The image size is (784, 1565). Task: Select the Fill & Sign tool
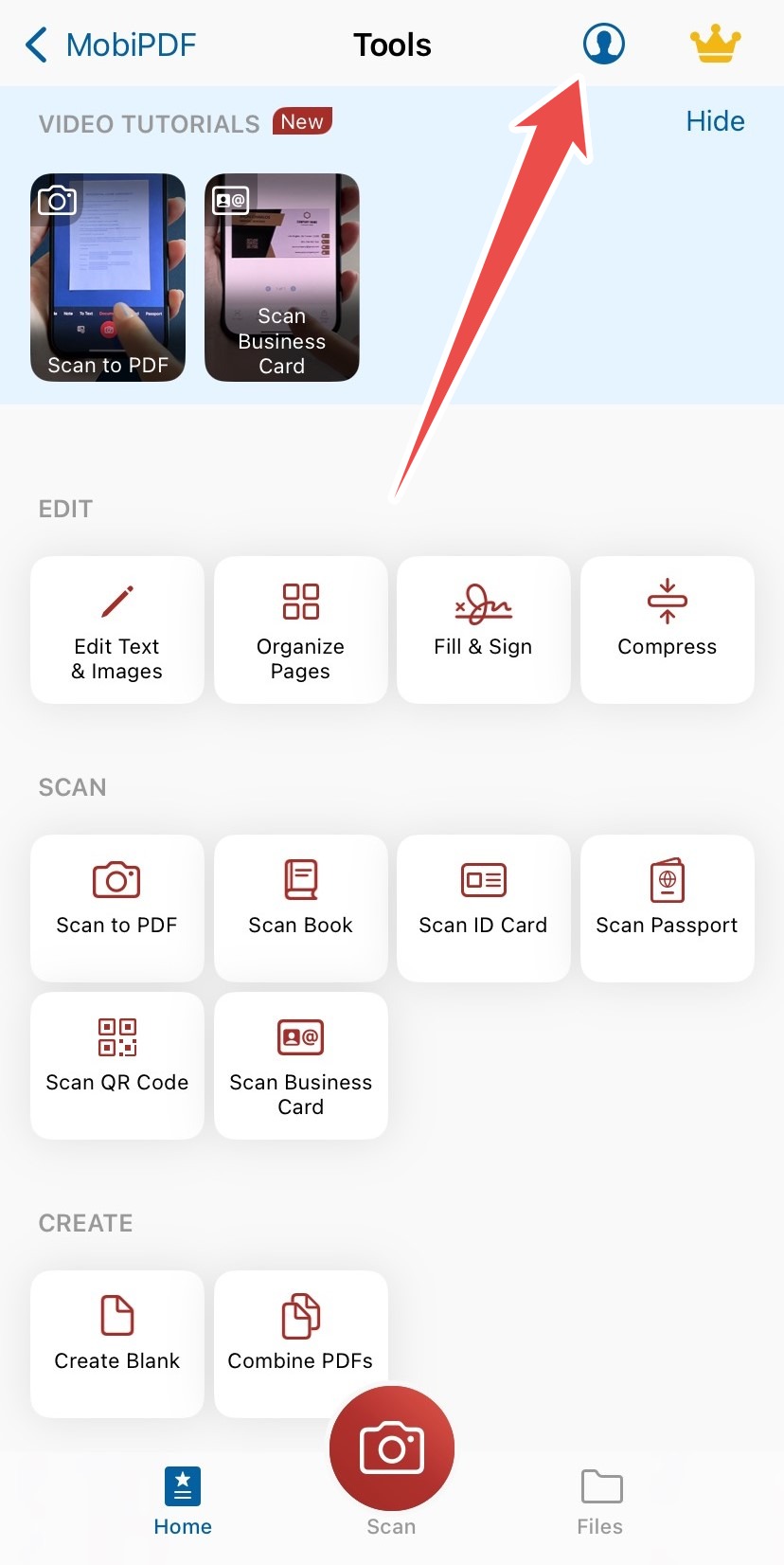(x=484, y=630)
